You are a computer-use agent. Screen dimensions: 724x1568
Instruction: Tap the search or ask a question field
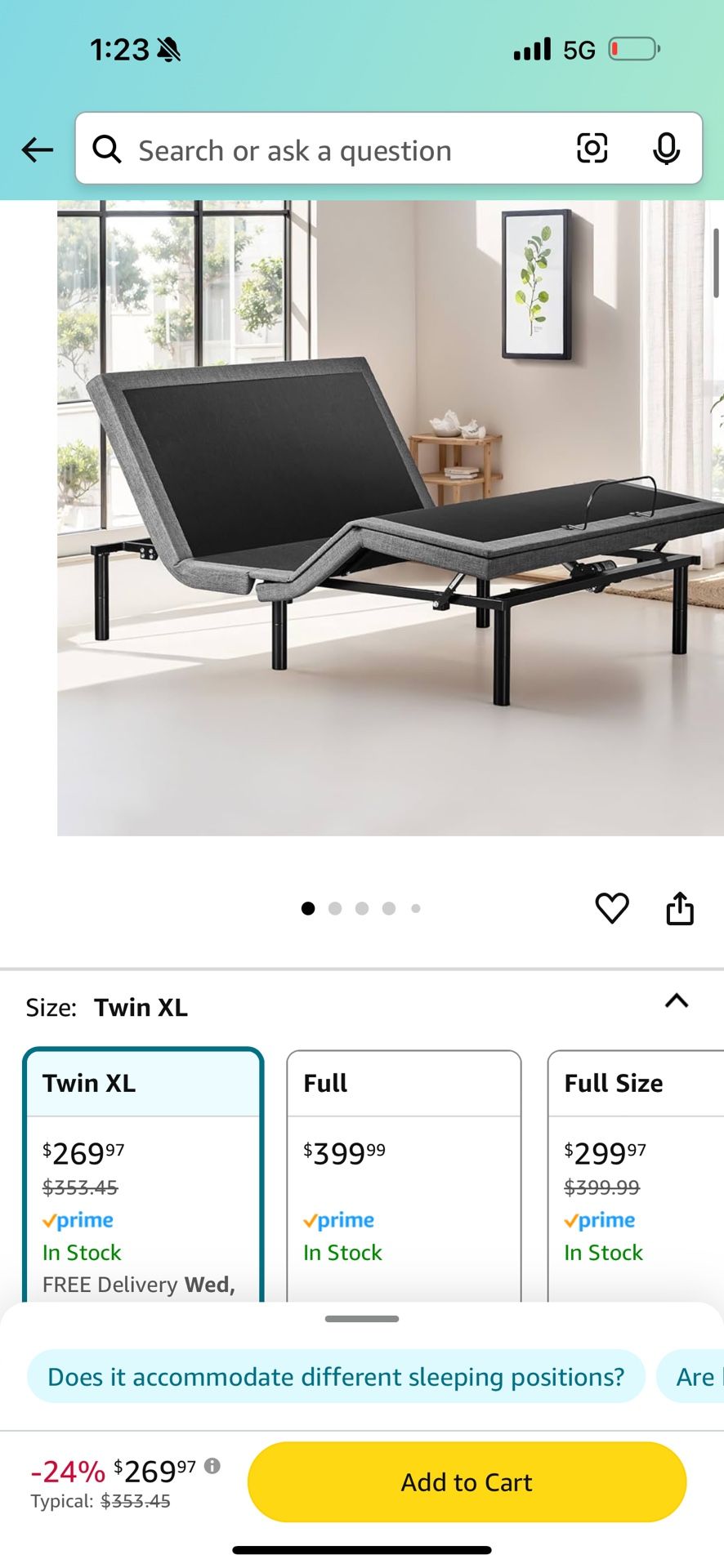tap(327, 150)
